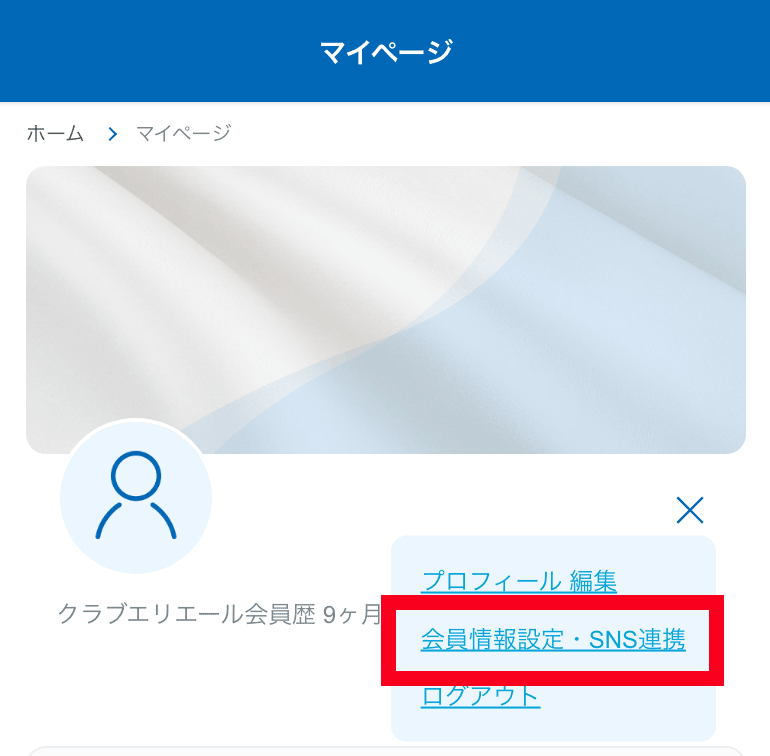This screenshot has width=770, height=756.
Task: Tap the profile avatar icon
Action: [136, 497]
